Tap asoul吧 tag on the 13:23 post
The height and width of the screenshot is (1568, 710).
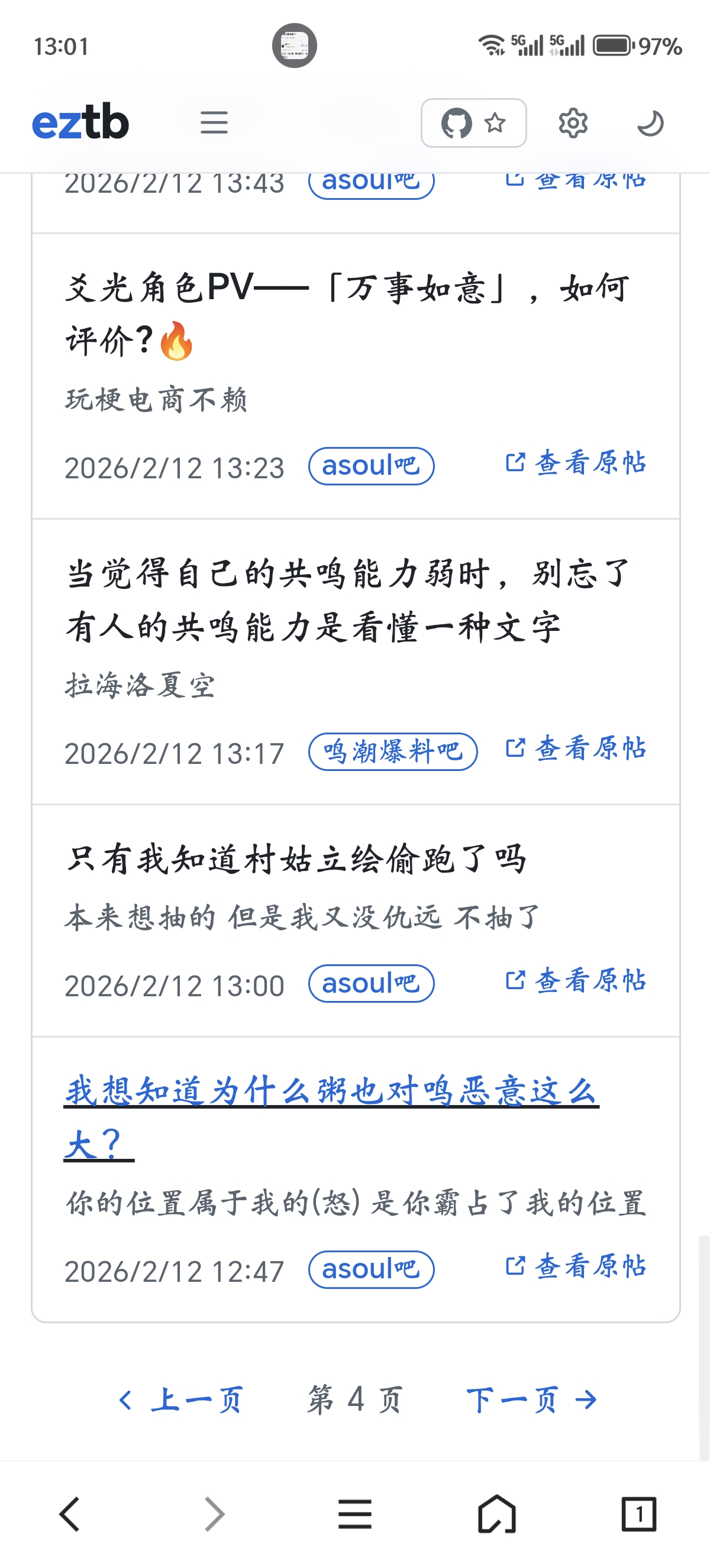click(371, 466)
